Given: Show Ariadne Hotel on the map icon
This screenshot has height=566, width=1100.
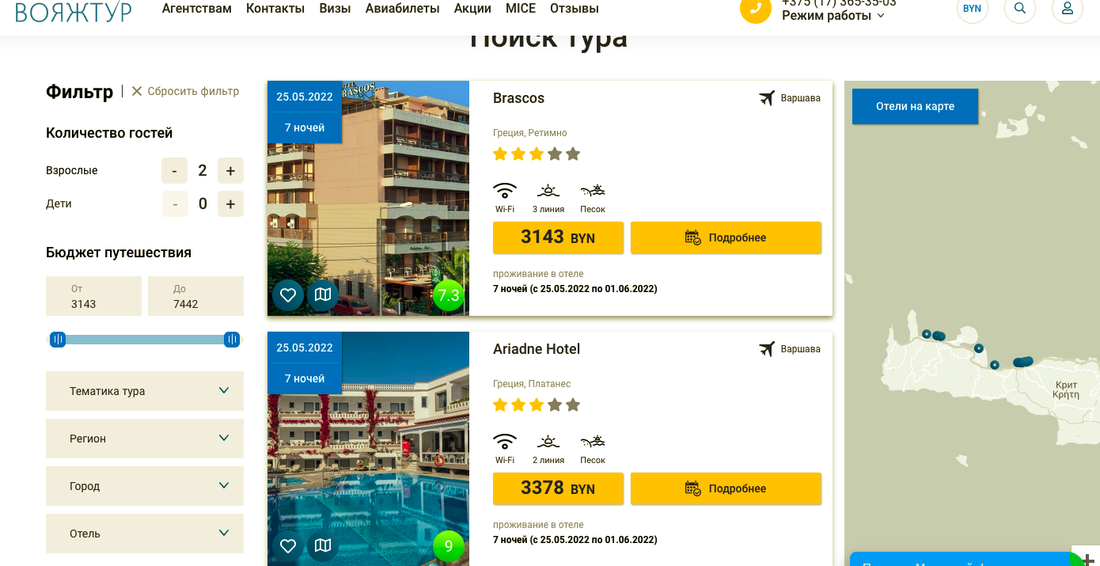Looking at the screenshot, I should click(322, 546).
